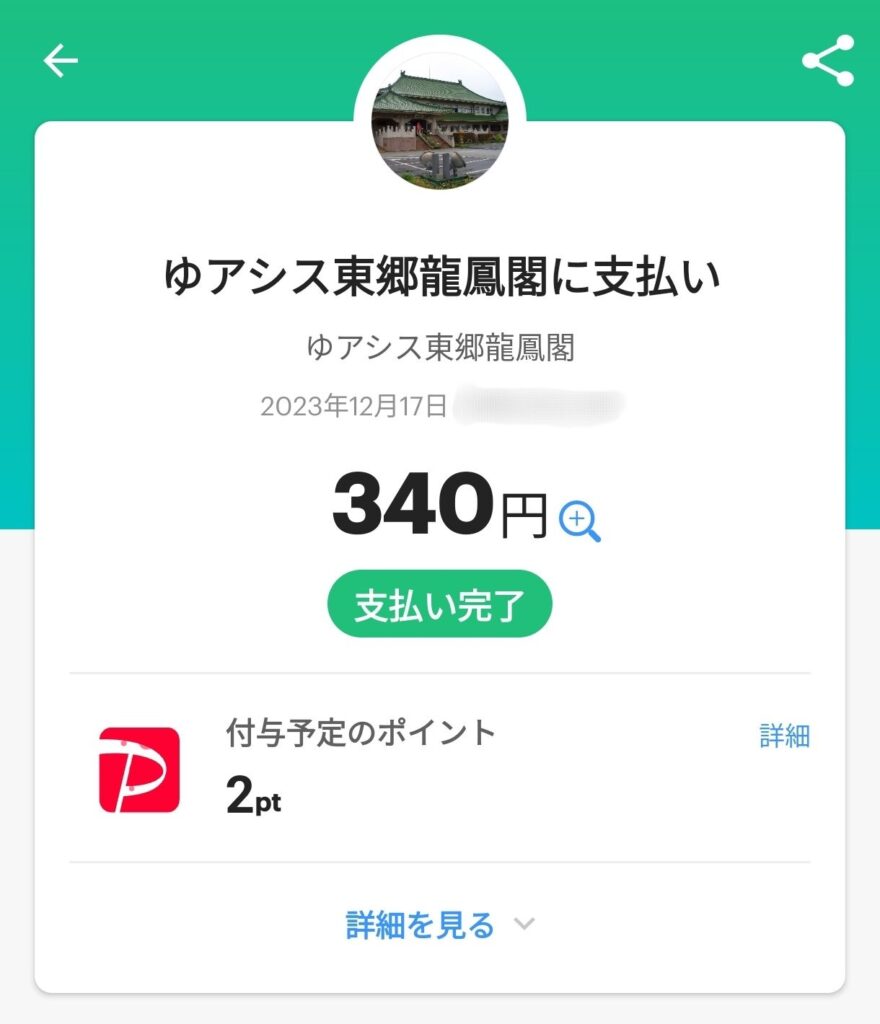Tap the magnifier beside 340円
880x1024 pixels.
579,521
